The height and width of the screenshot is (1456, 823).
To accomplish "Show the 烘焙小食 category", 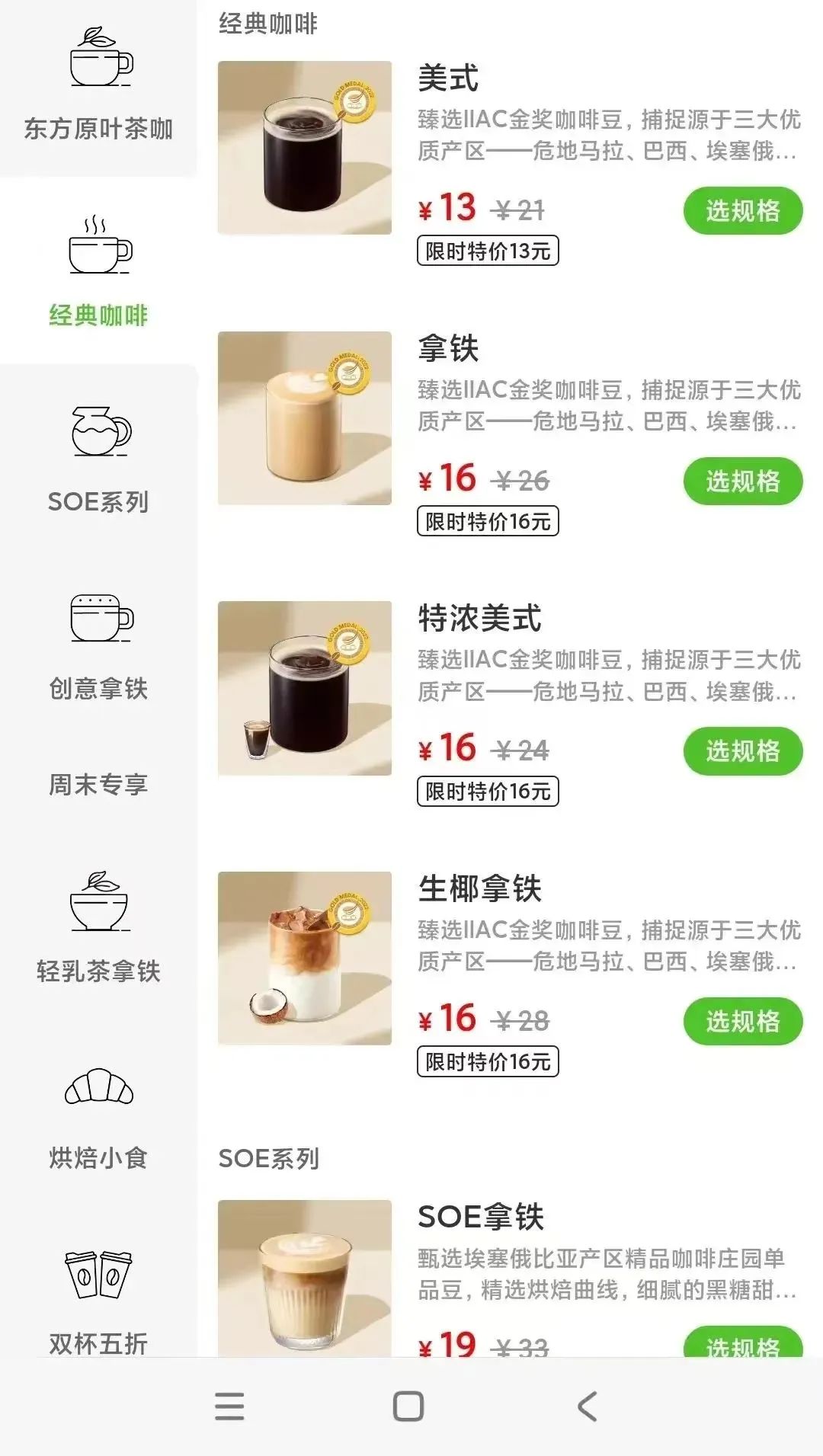I will [x=98, y=1117].
